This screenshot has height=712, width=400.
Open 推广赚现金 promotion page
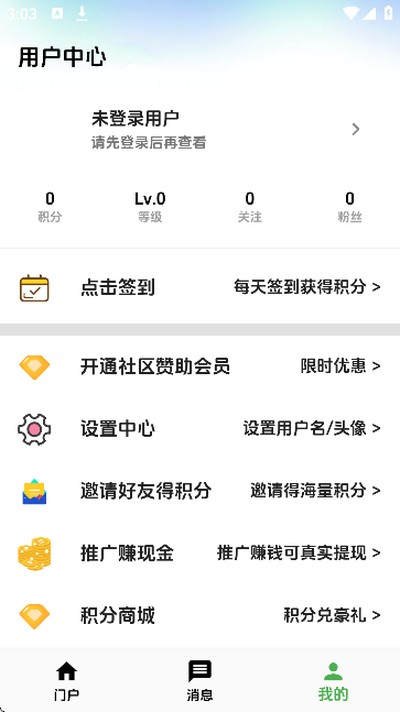click(x=200, y=553)
